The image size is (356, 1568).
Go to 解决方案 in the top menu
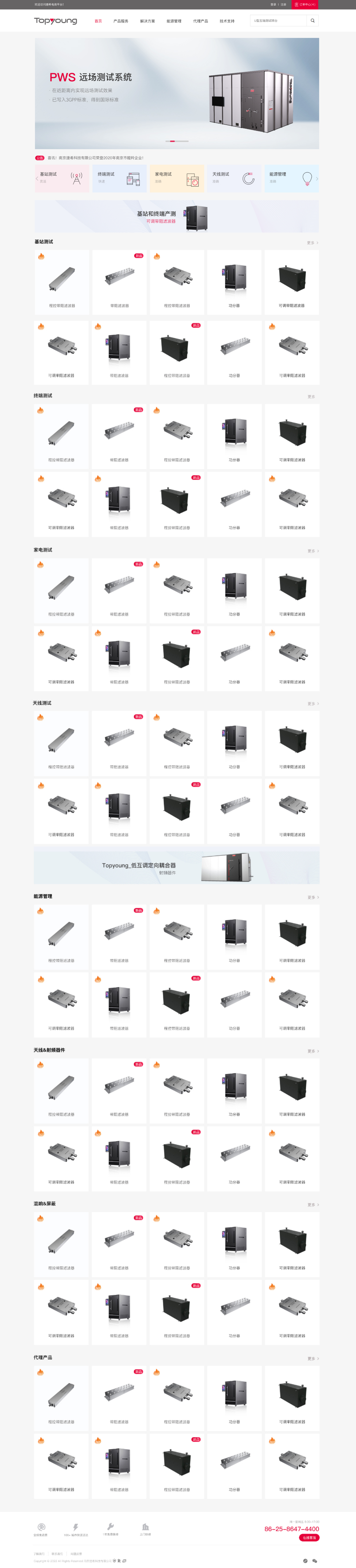point(147,21)
